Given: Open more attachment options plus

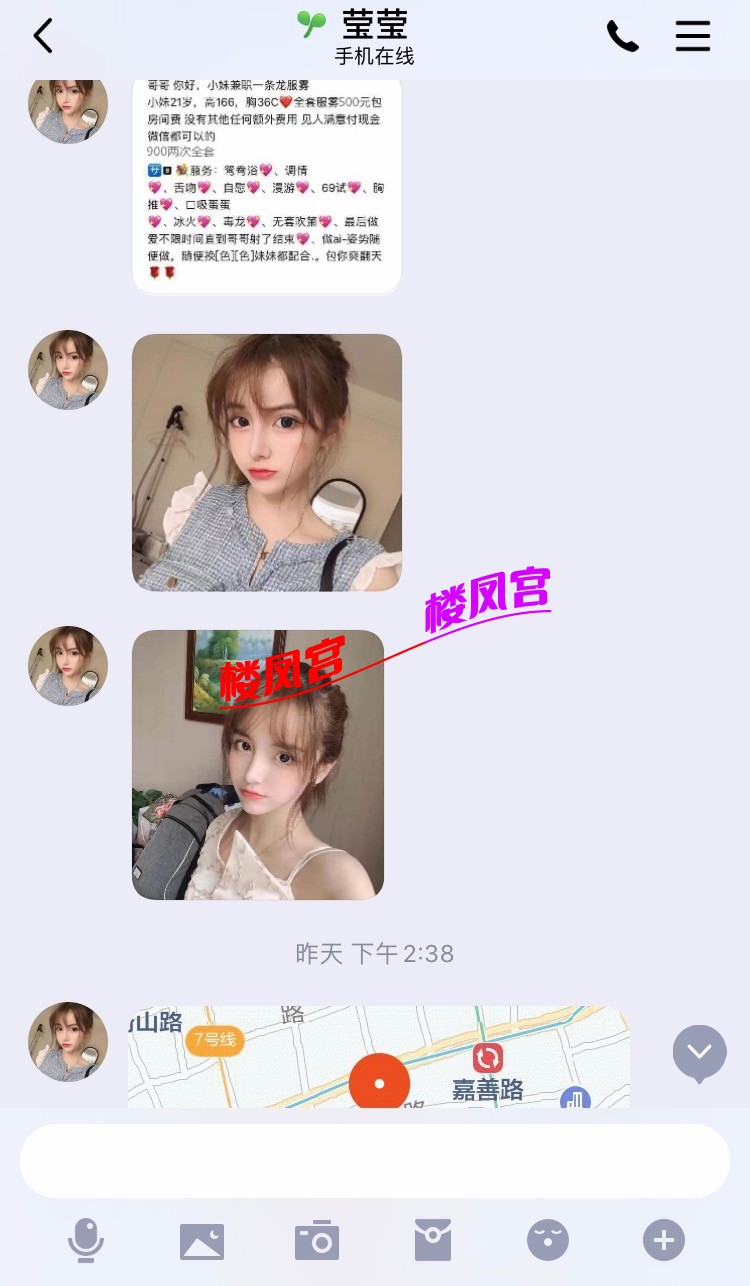Looking at the screenshot, I should [x=663, y=1241].
